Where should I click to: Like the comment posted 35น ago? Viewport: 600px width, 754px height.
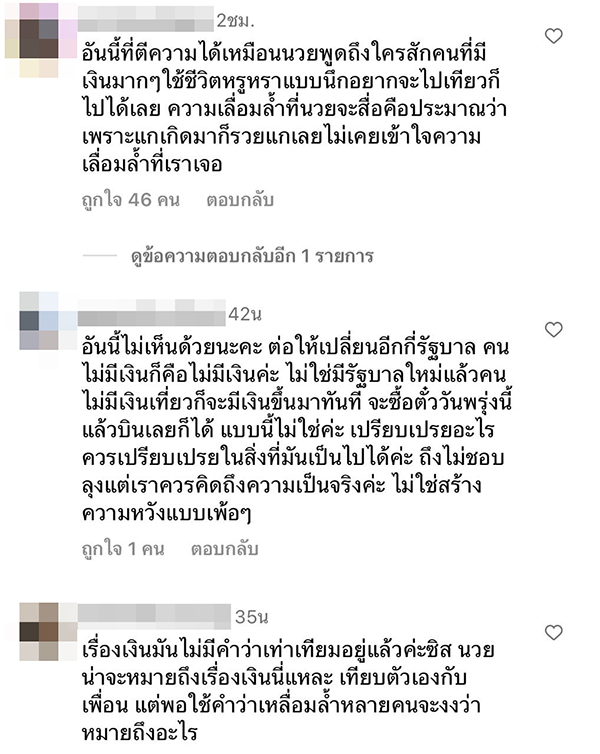coord(553,632)
